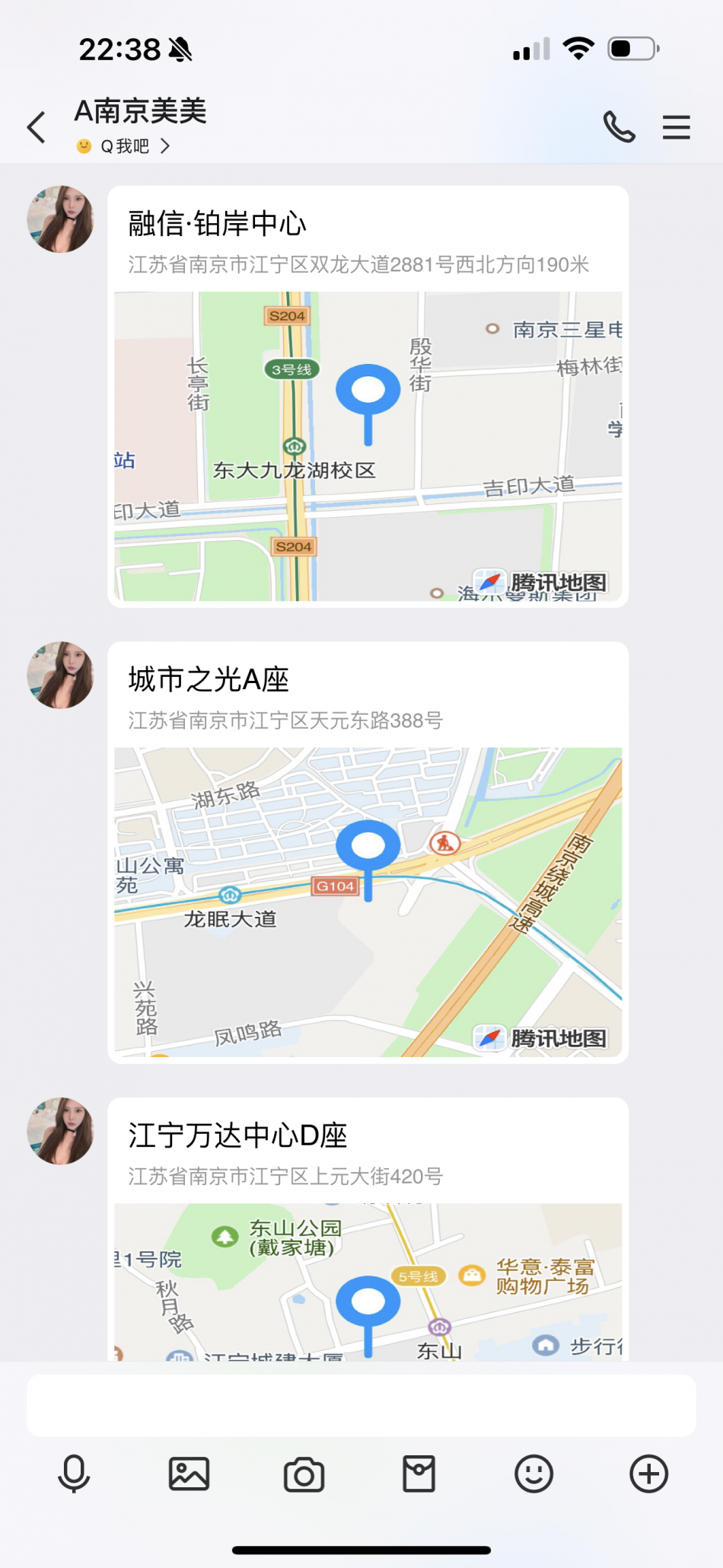Image resolution: width=723 pixels, height=1568 pixels.
Task: Expand more attachment options with plus
Action: [x=648, y=1474]
